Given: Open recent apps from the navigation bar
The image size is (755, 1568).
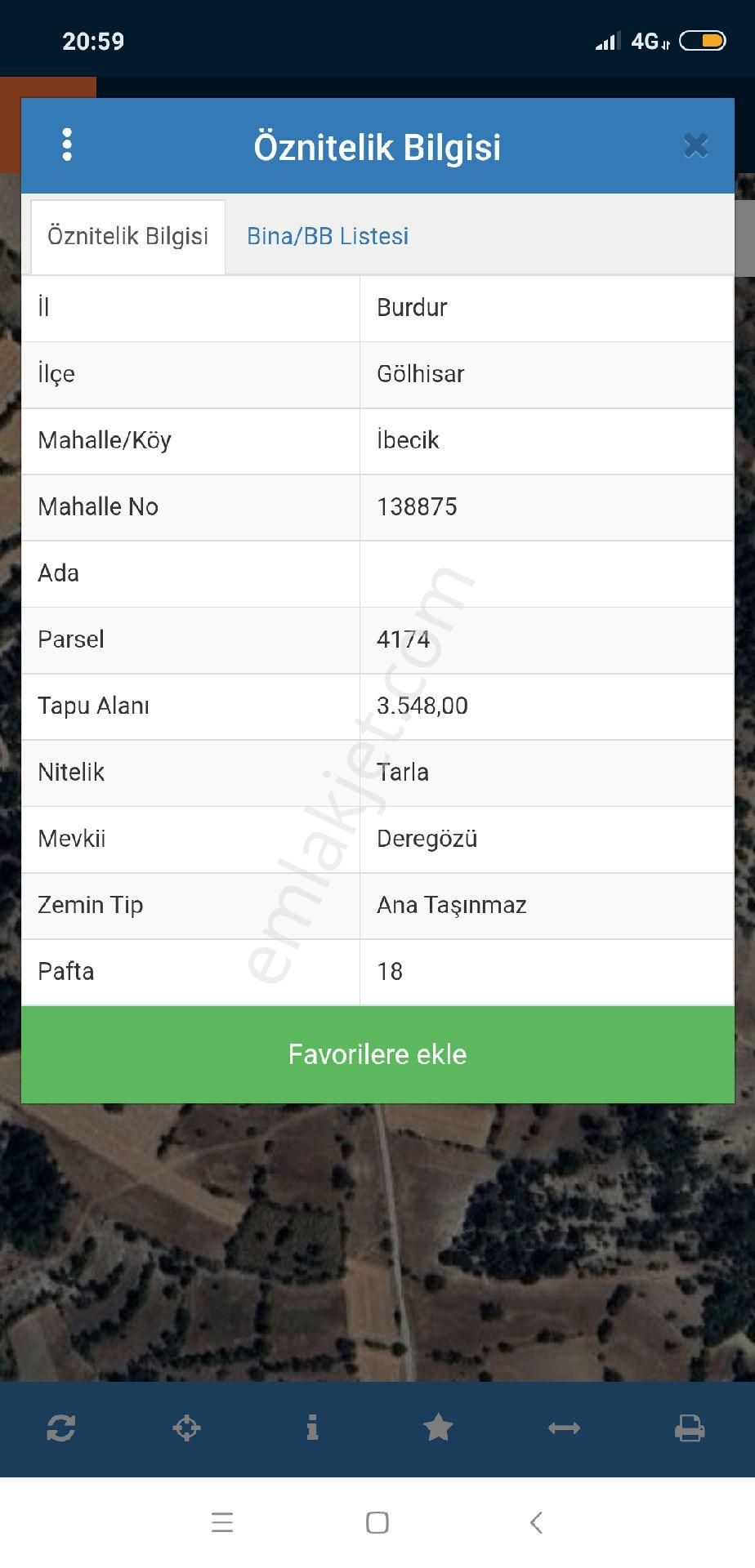Looking at the screenshot, I should pyautogui.click(x=222, y=1522).
